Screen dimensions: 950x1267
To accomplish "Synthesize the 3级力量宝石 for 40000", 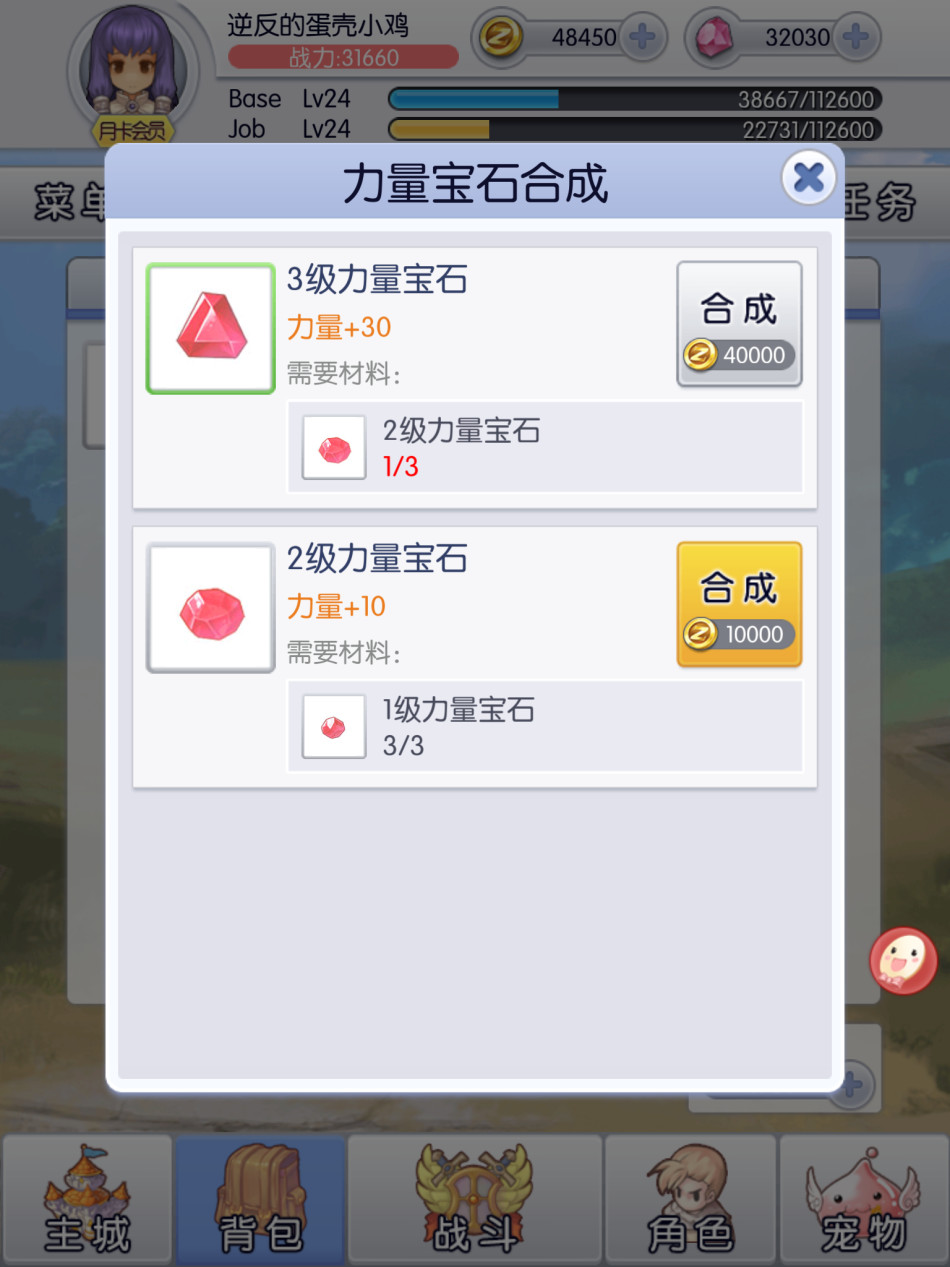I will pyautogui.click(x=739, y=324).
